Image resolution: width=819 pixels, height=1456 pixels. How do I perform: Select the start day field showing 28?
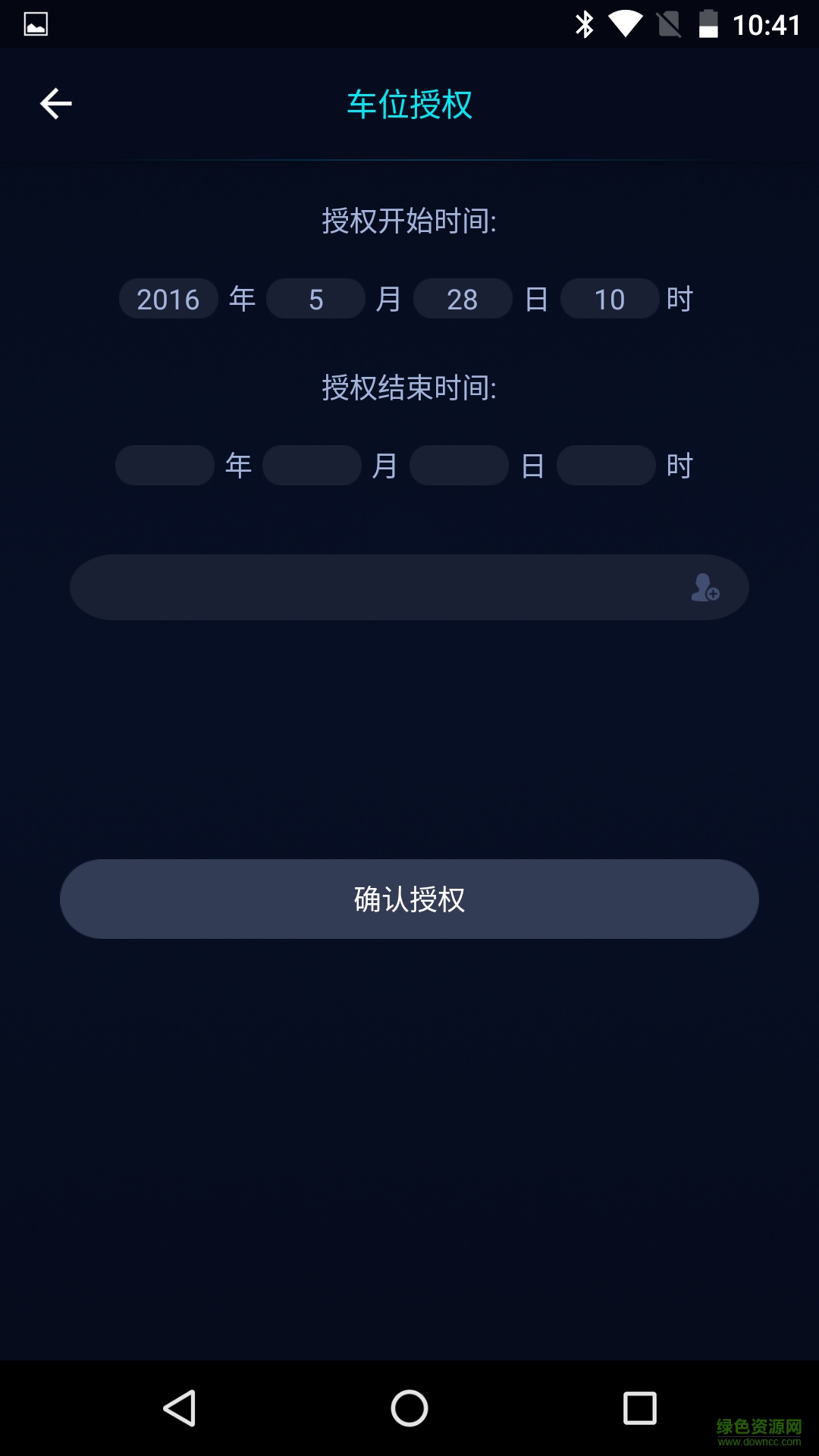[x=463, y=299]
